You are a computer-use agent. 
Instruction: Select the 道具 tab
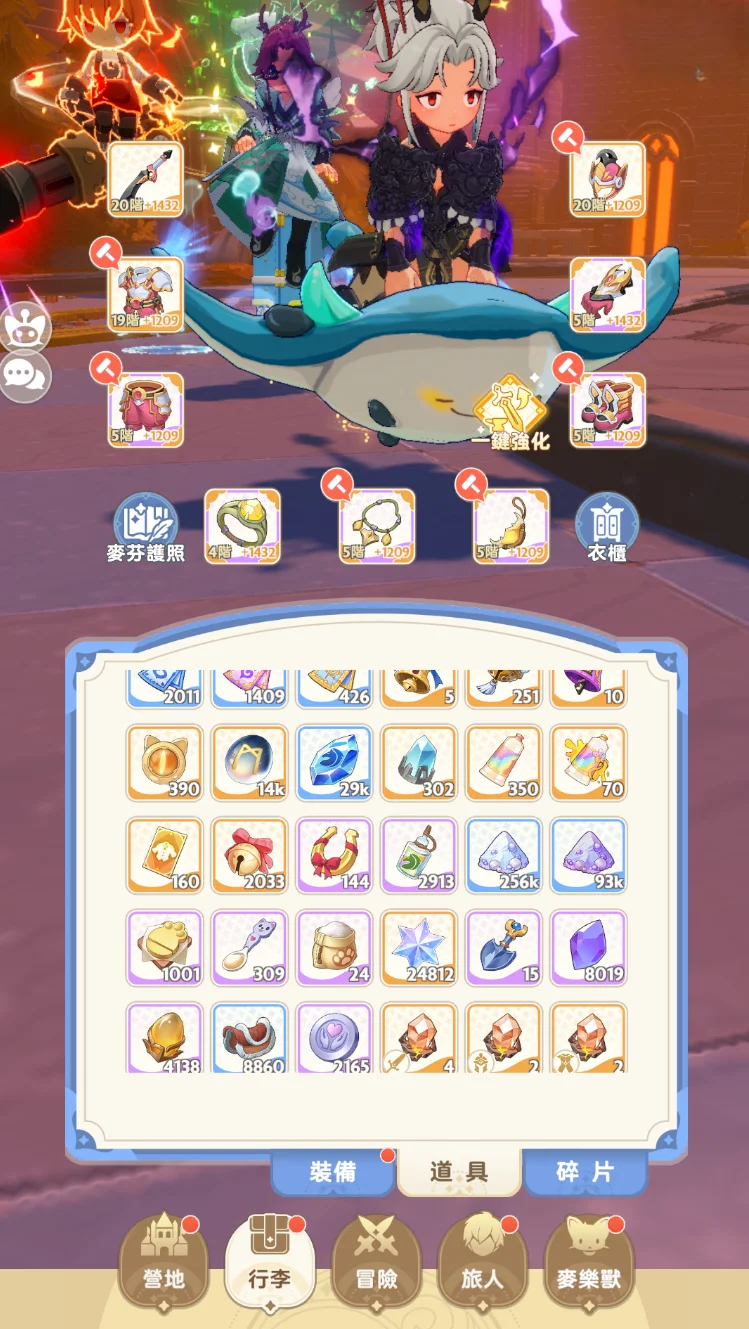pos(459,1171)
